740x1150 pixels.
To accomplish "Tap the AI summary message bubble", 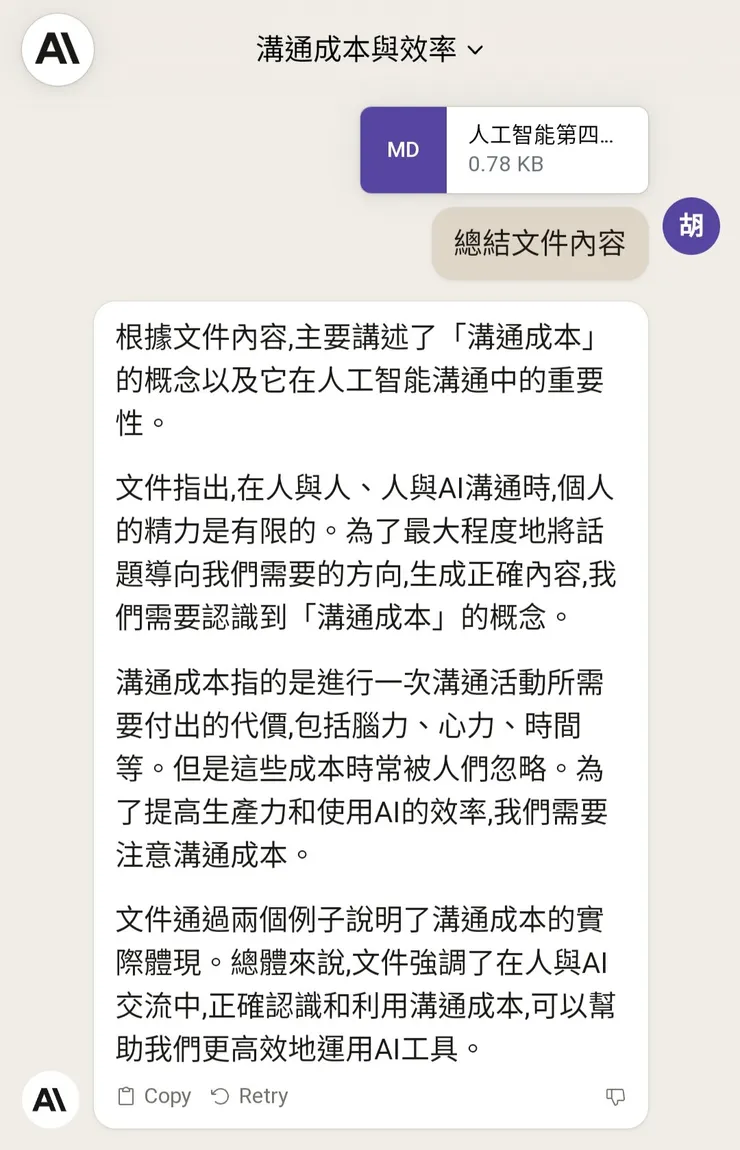I will (x=370, y=700).
